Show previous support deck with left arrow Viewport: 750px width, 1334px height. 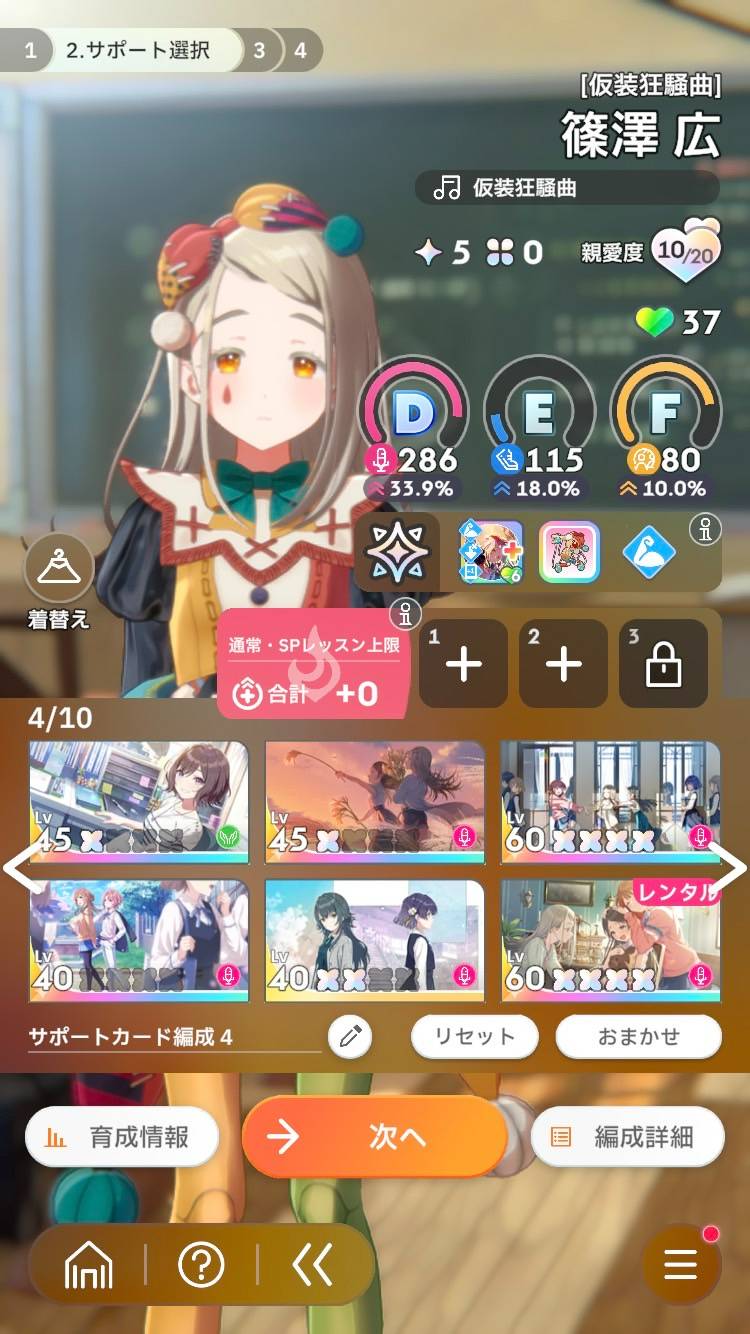pyautogui.click(x=22, y=868)
